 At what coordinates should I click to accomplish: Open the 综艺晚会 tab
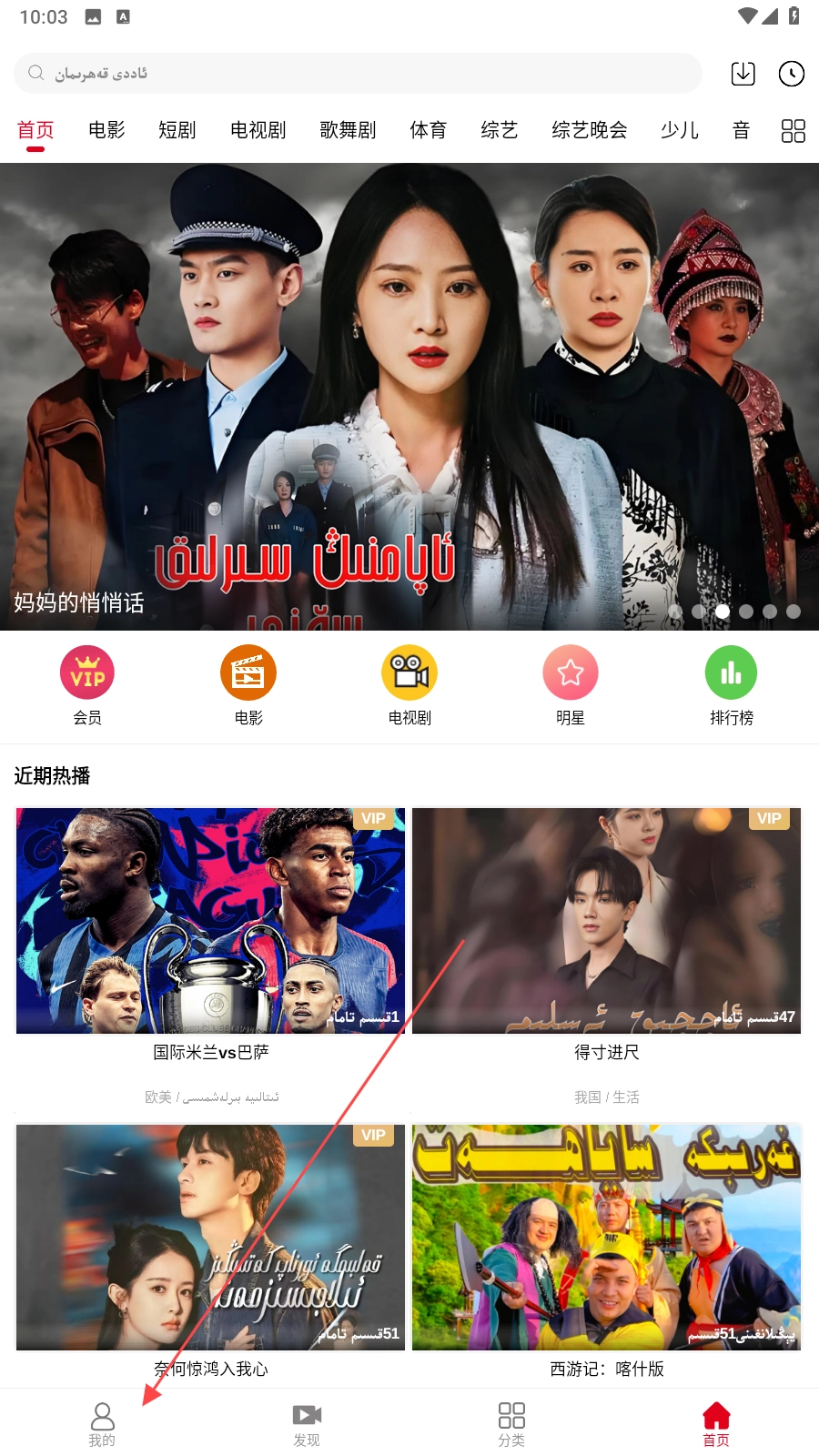point(589,130)
